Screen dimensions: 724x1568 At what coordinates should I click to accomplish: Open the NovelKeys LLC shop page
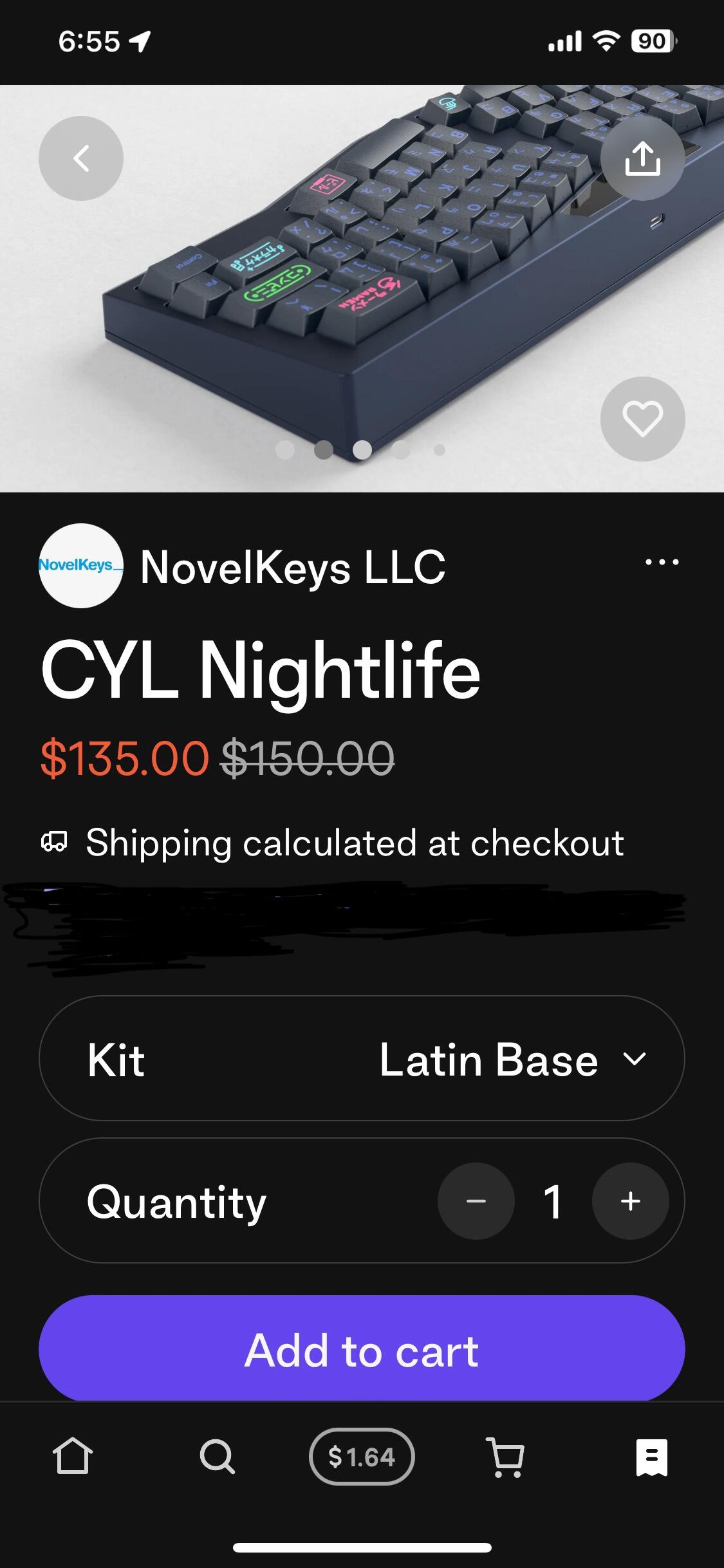coord(242,566)
